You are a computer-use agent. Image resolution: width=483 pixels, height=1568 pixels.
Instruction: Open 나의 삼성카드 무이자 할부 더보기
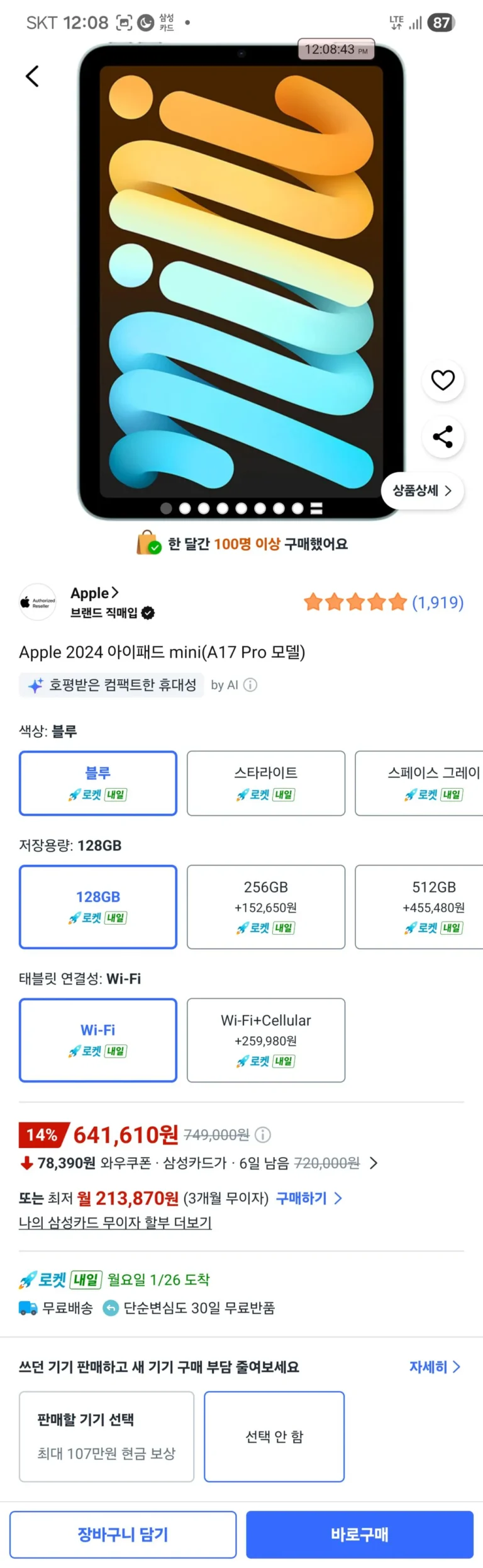click(x=115, y=1222)
